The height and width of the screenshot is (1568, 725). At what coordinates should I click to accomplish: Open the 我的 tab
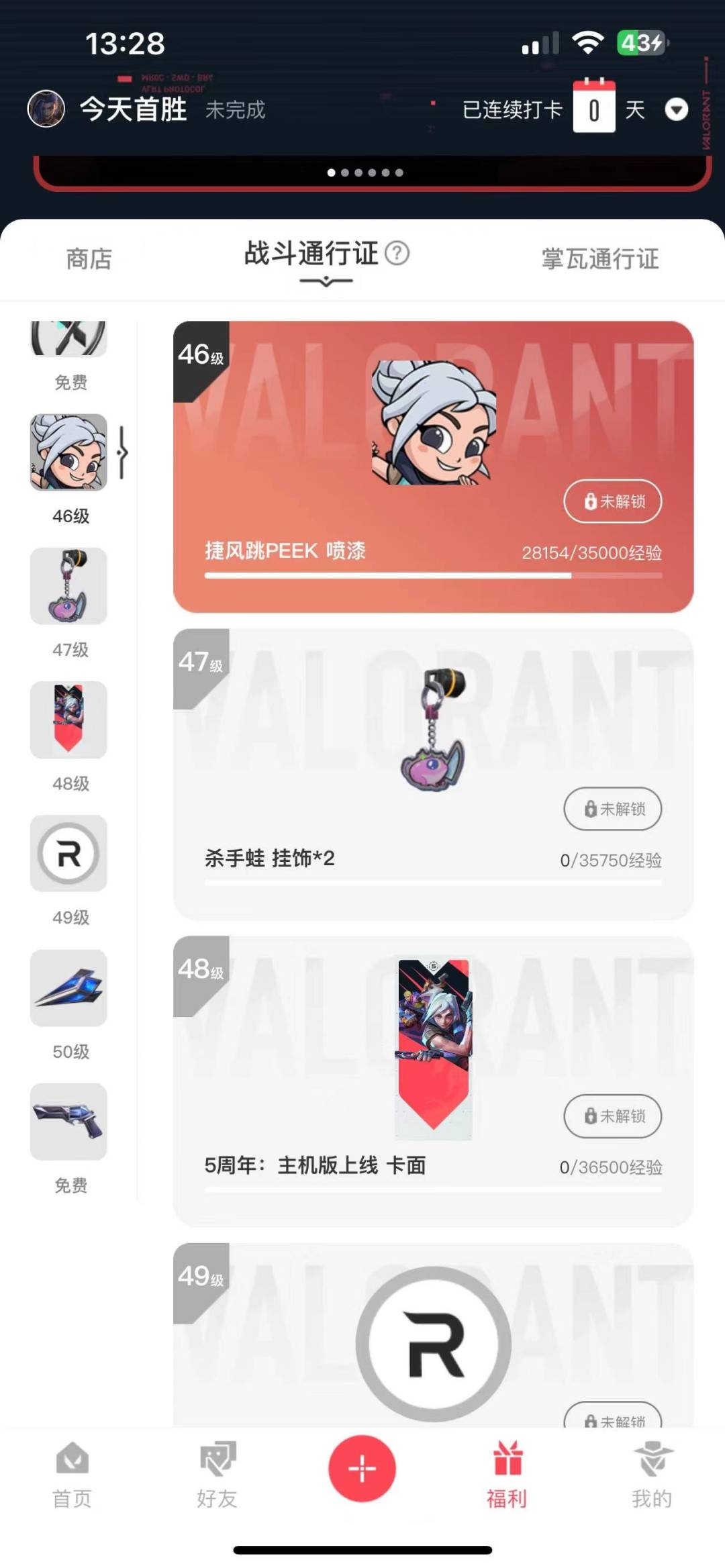[651, 1474]
